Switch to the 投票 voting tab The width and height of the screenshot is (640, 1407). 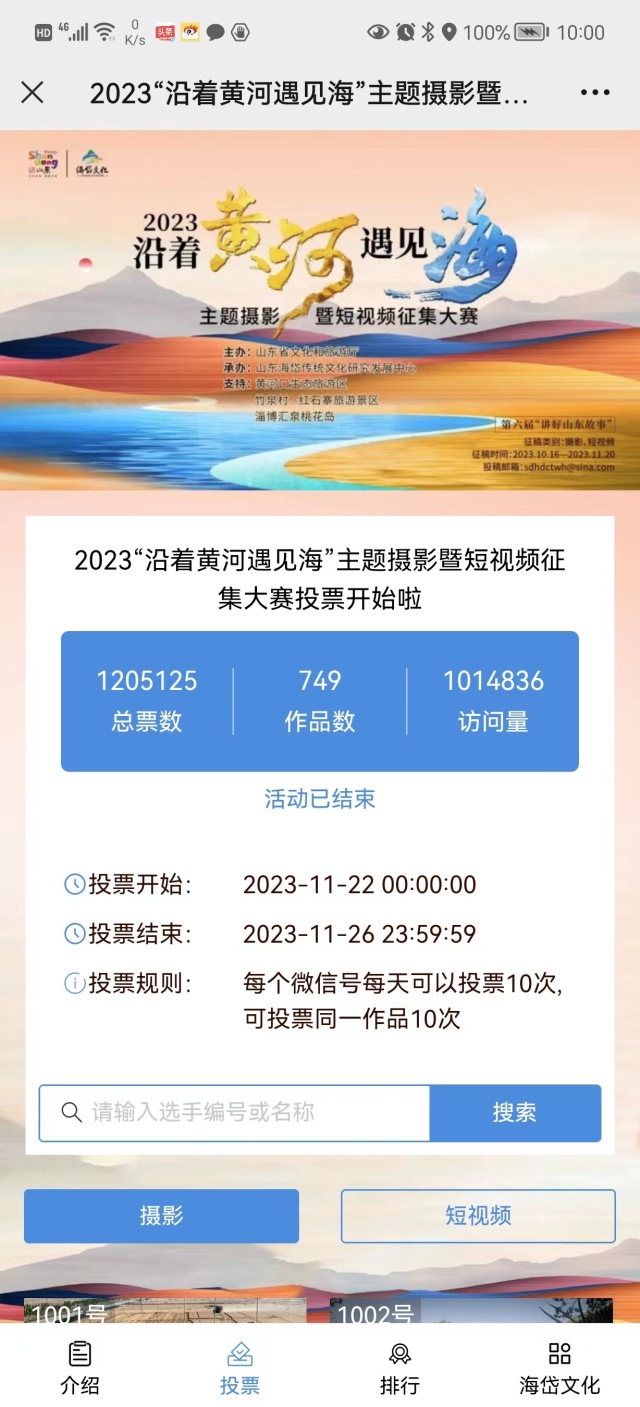pyautogui.click(x=240, y=1368)
